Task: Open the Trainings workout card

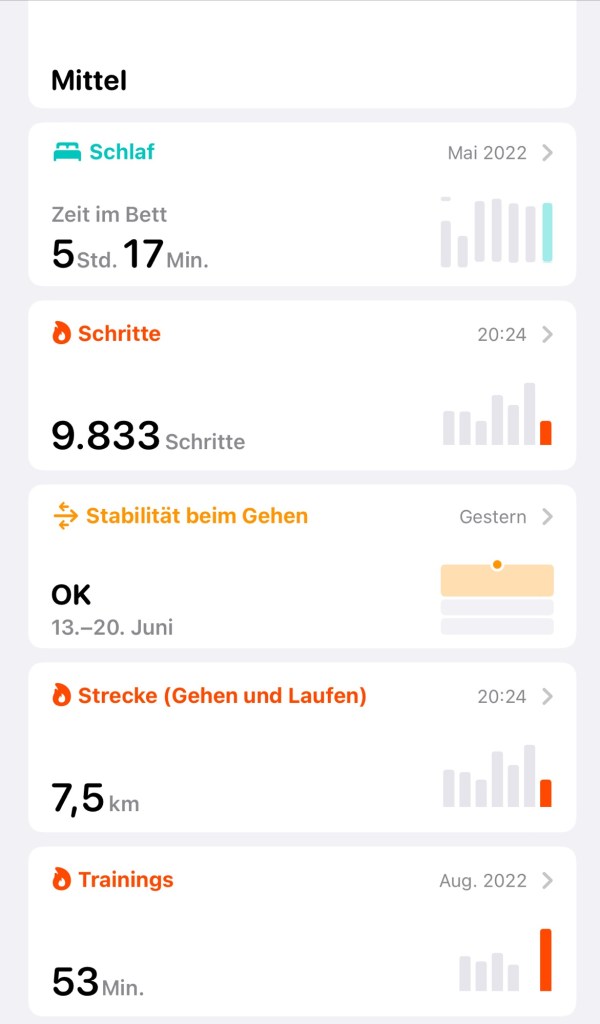Action: [300, 931]
